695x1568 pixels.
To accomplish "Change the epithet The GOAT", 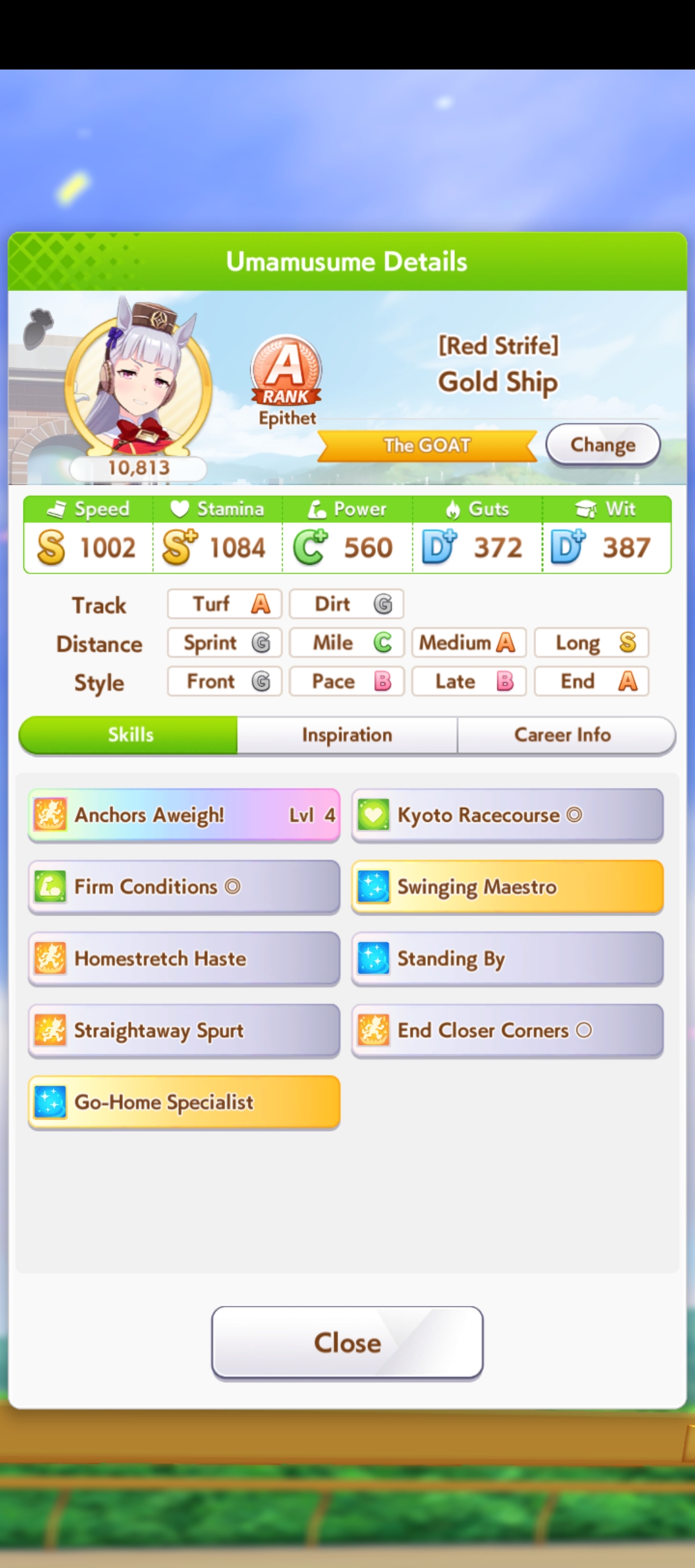I will pos(603,445).
